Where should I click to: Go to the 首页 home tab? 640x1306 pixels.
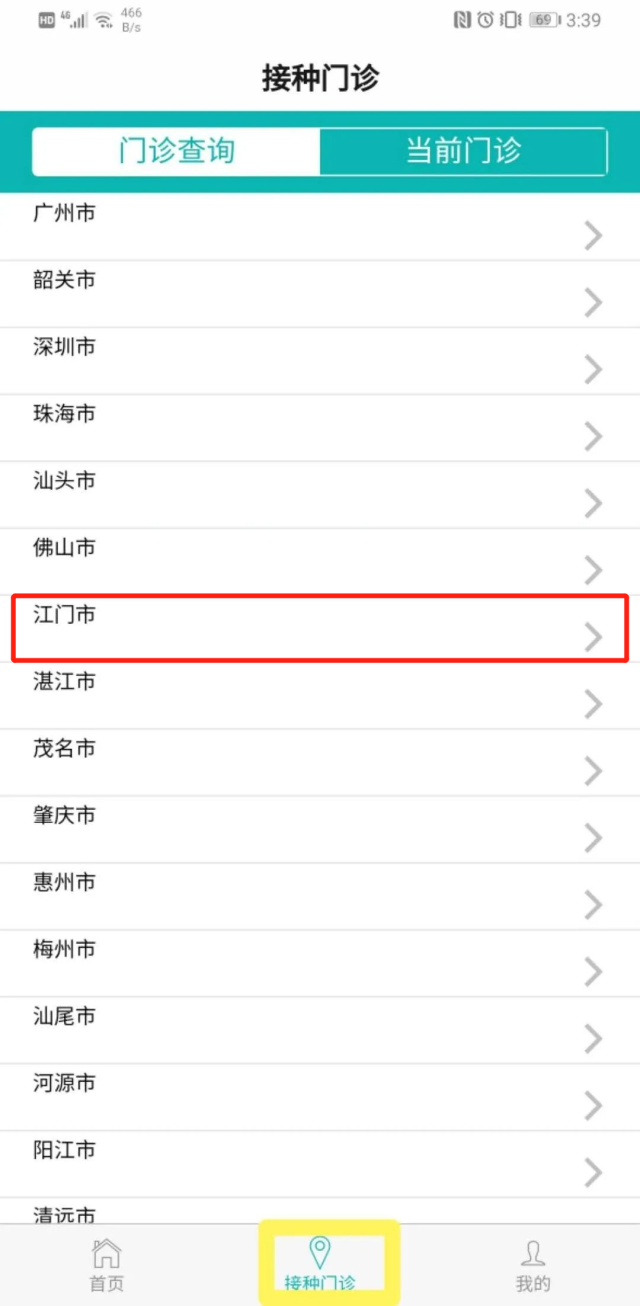coord(107,1264)
